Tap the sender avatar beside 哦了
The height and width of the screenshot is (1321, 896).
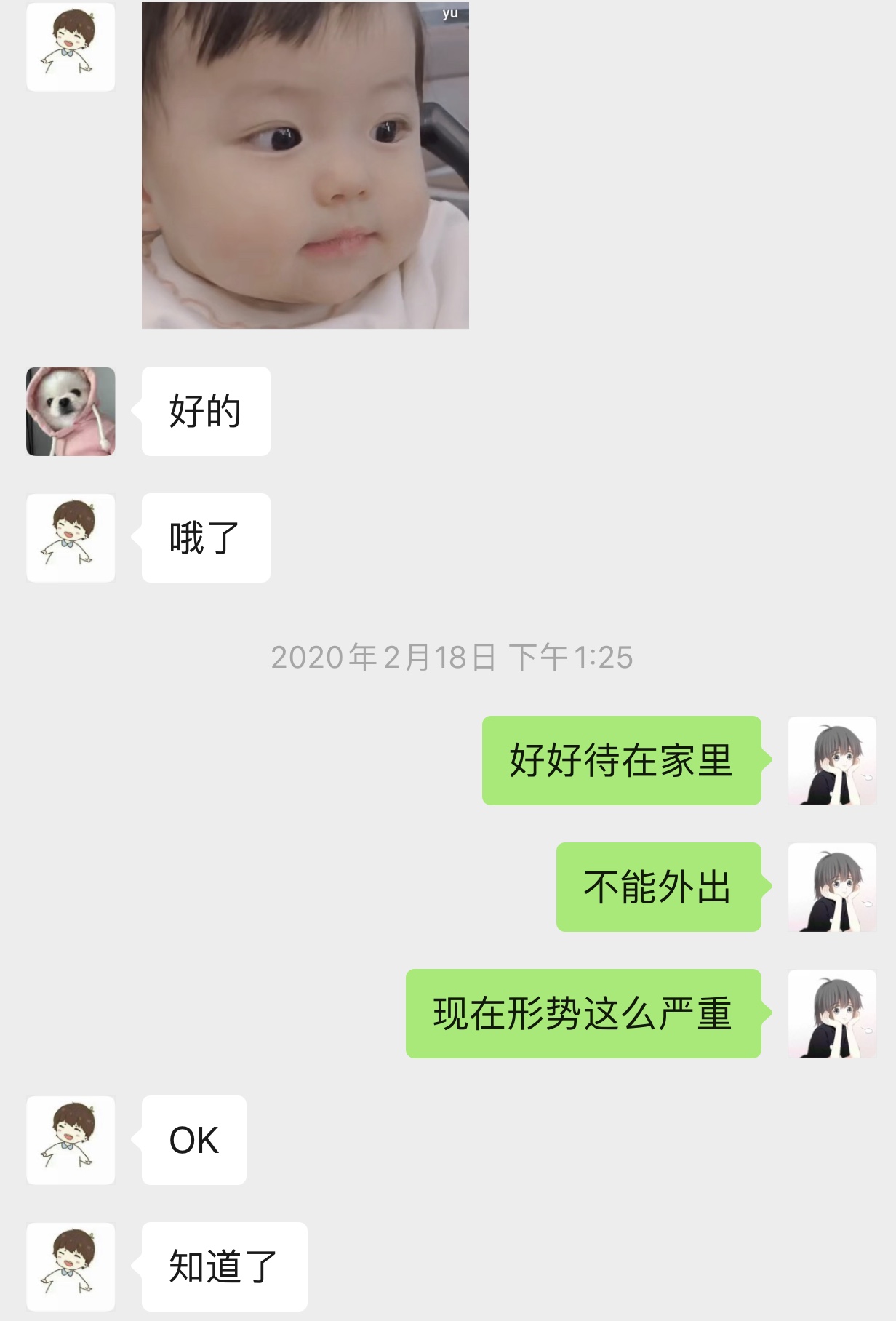tap(71, 538)
